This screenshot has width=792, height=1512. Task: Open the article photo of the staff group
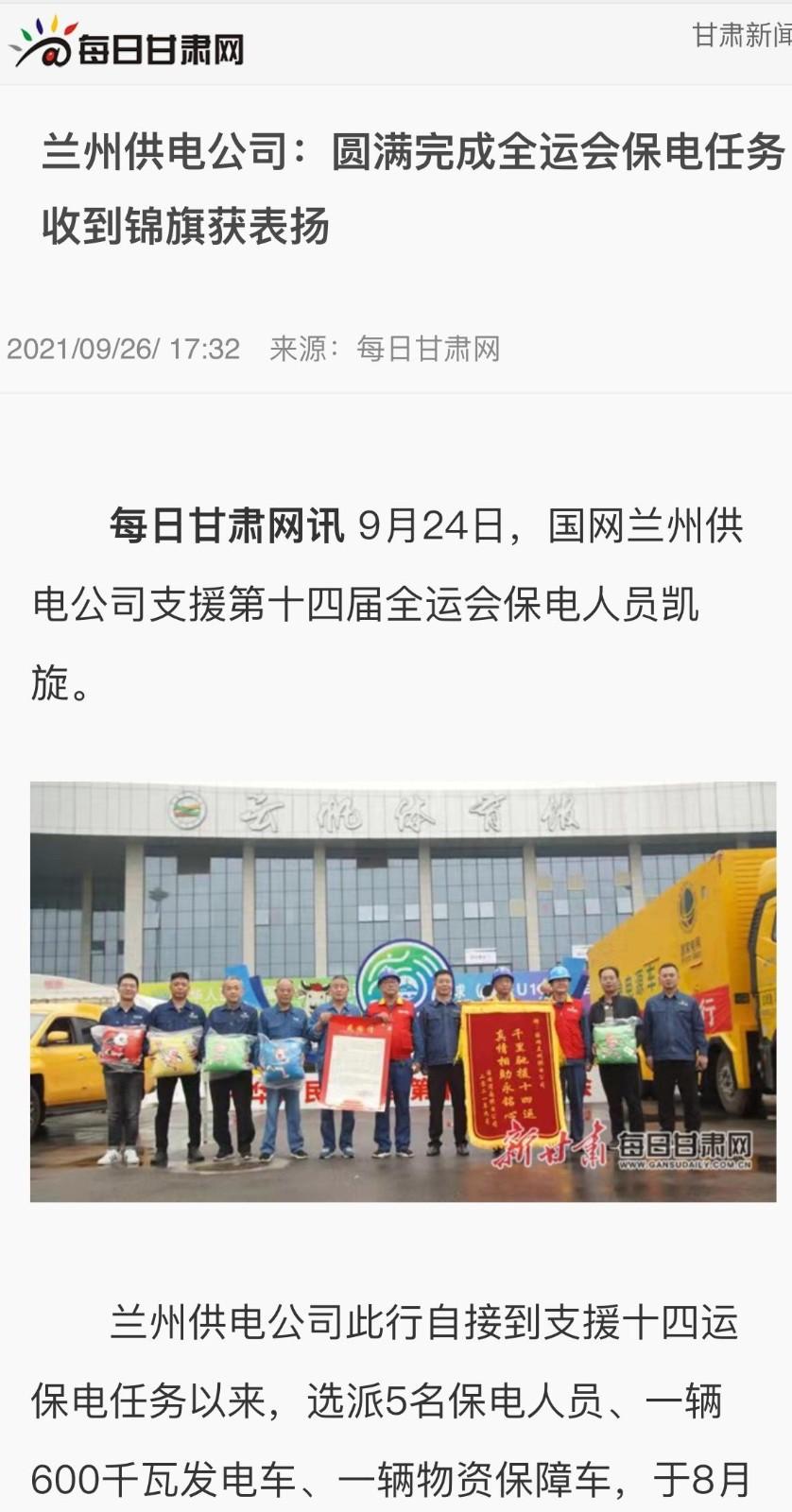coord(403,991)
